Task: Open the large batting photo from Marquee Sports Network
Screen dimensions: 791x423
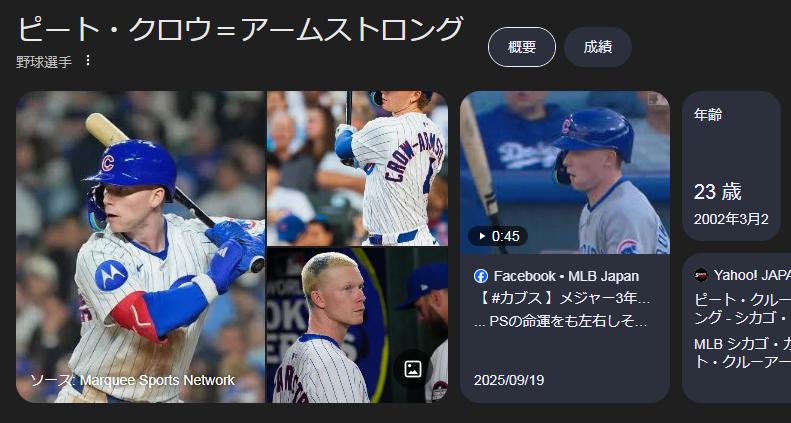Action: click(x=140, y=246)
